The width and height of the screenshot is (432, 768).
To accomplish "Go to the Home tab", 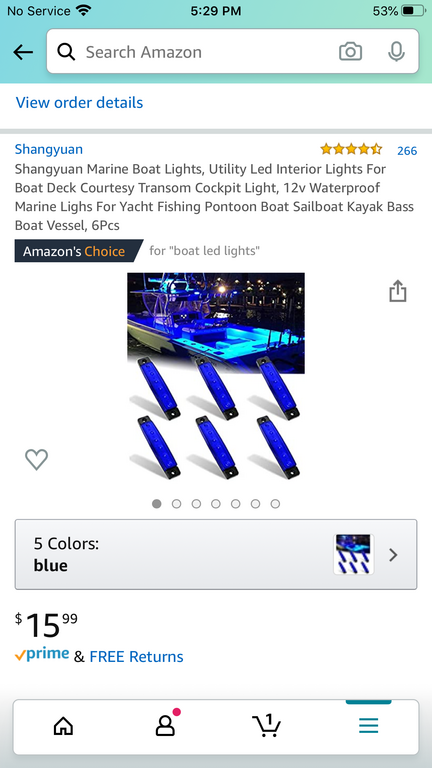I will point(63,725).
